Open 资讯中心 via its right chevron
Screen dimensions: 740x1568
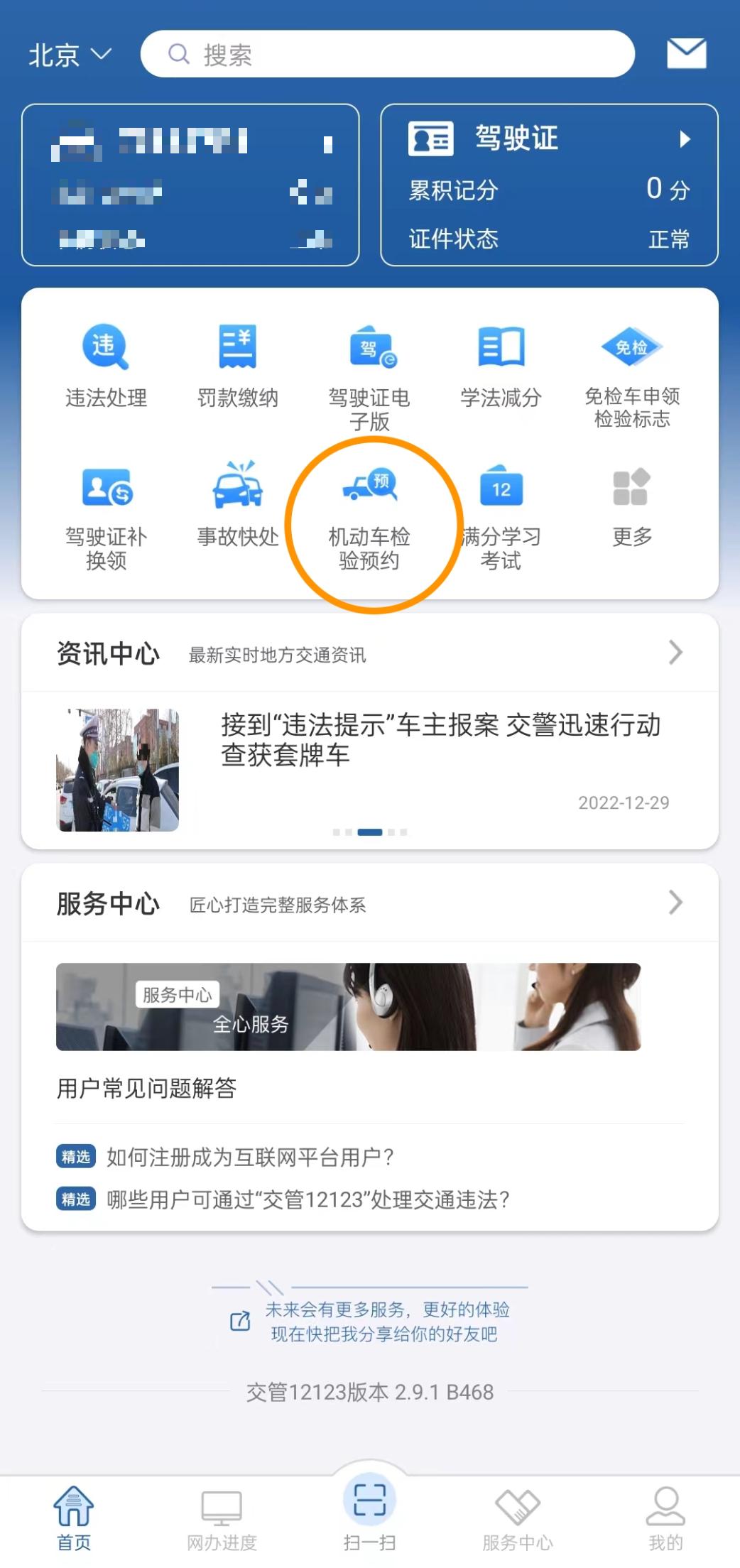click(x=673, y=652)
